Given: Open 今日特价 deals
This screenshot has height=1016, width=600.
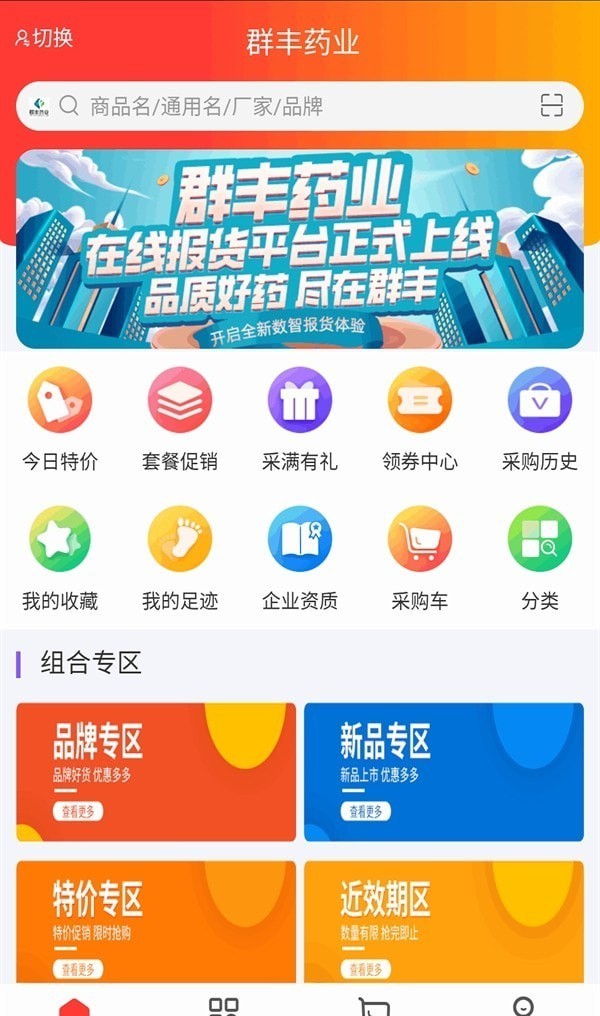Looking at the screenshot, I should (x=60, y=420).
